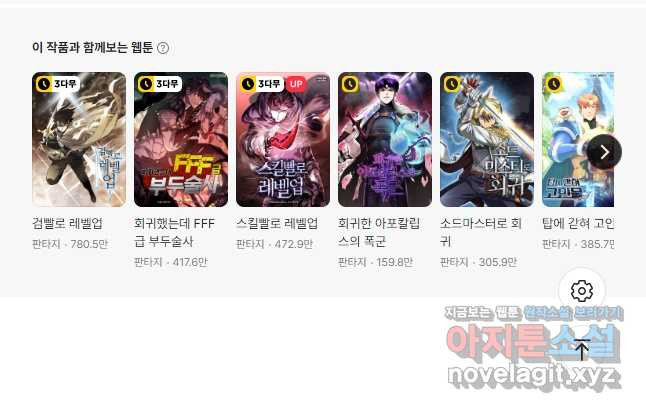Open the 소드마스터로 회귀 webtoon card
The image size is (646, 413).
(x=487, y=139)
